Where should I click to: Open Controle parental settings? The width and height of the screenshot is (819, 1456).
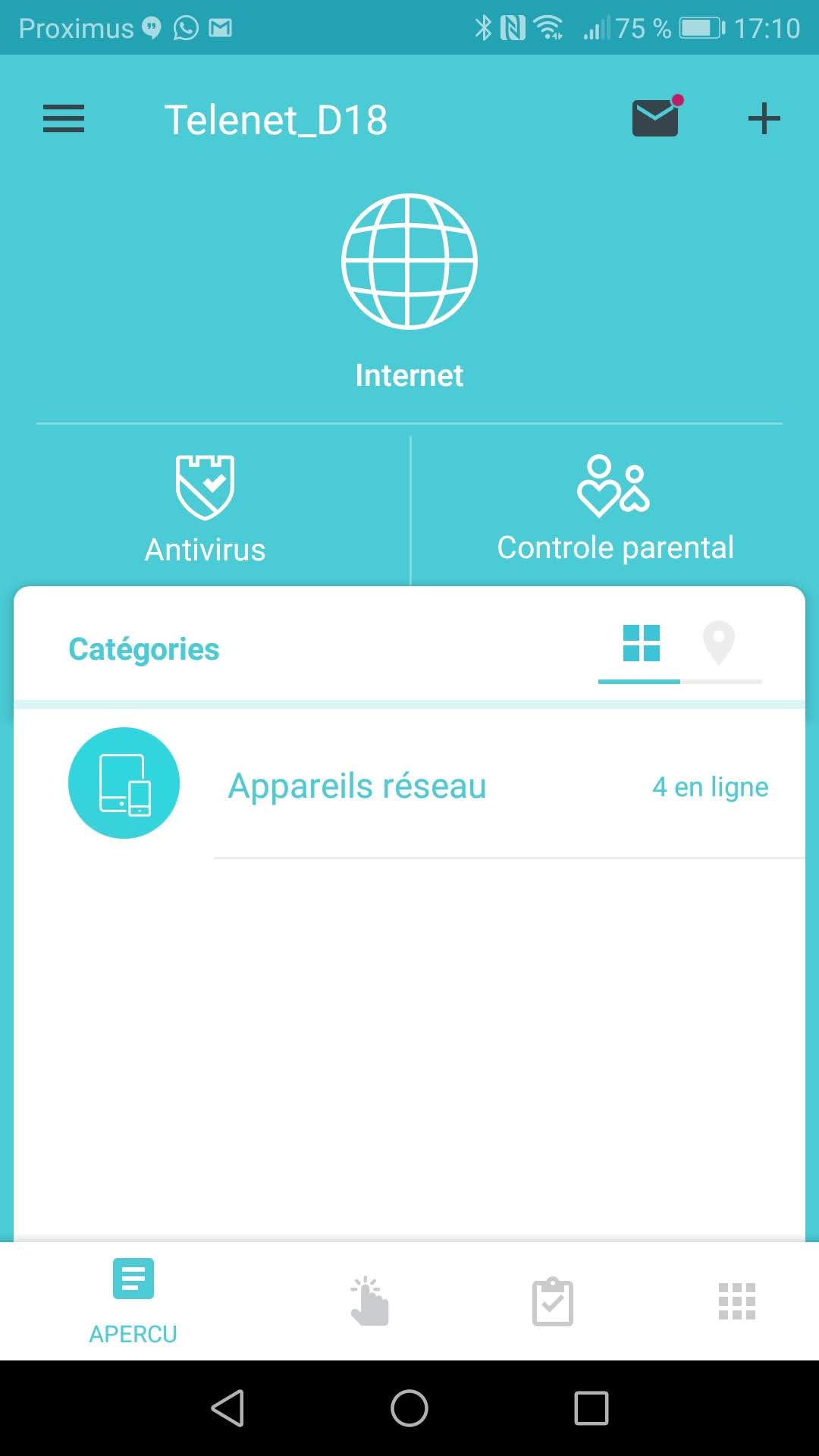click(x=615, y=508)
